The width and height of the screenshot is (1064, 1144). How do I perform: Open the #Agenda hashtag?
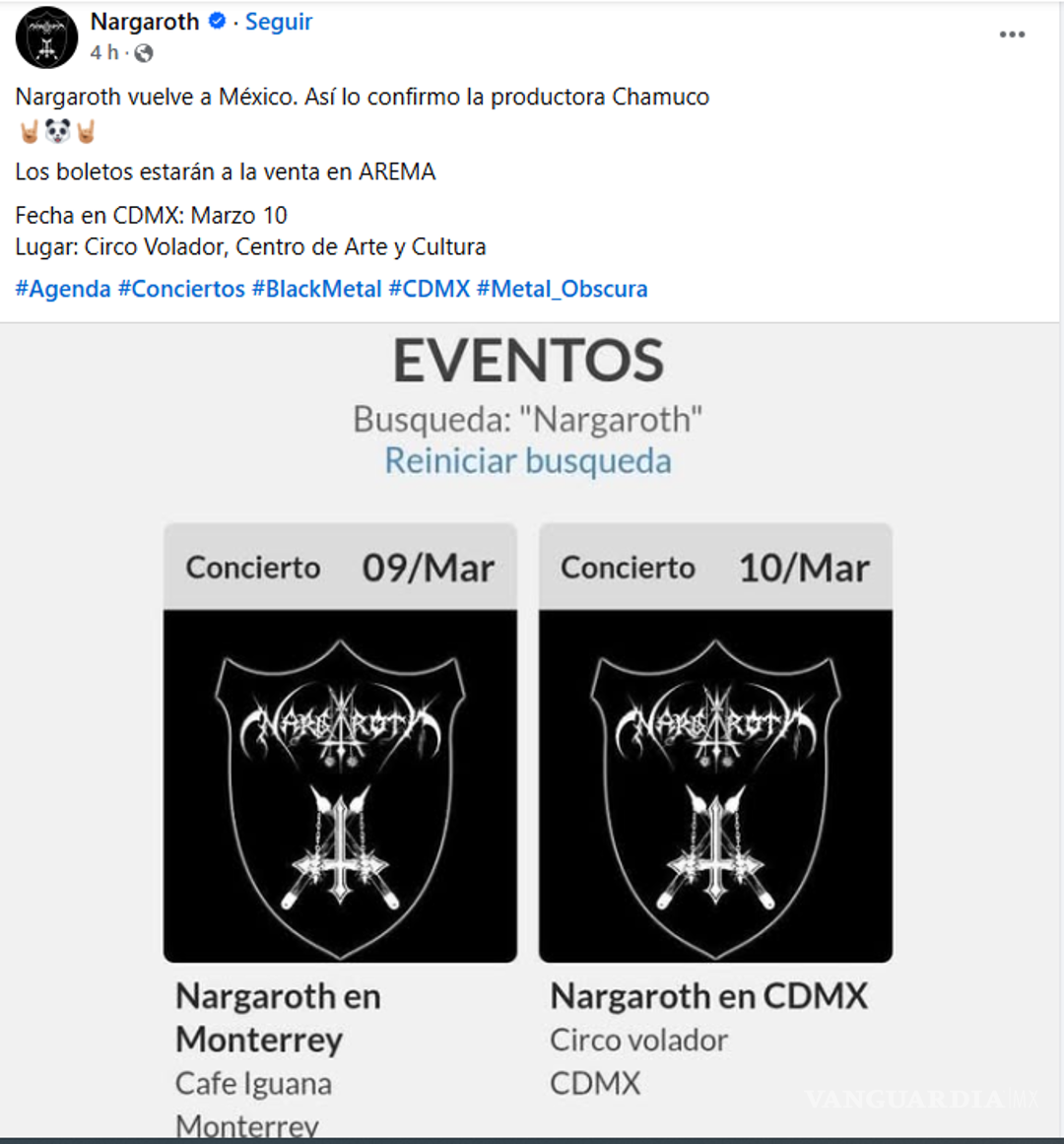[x=62, y=289]
